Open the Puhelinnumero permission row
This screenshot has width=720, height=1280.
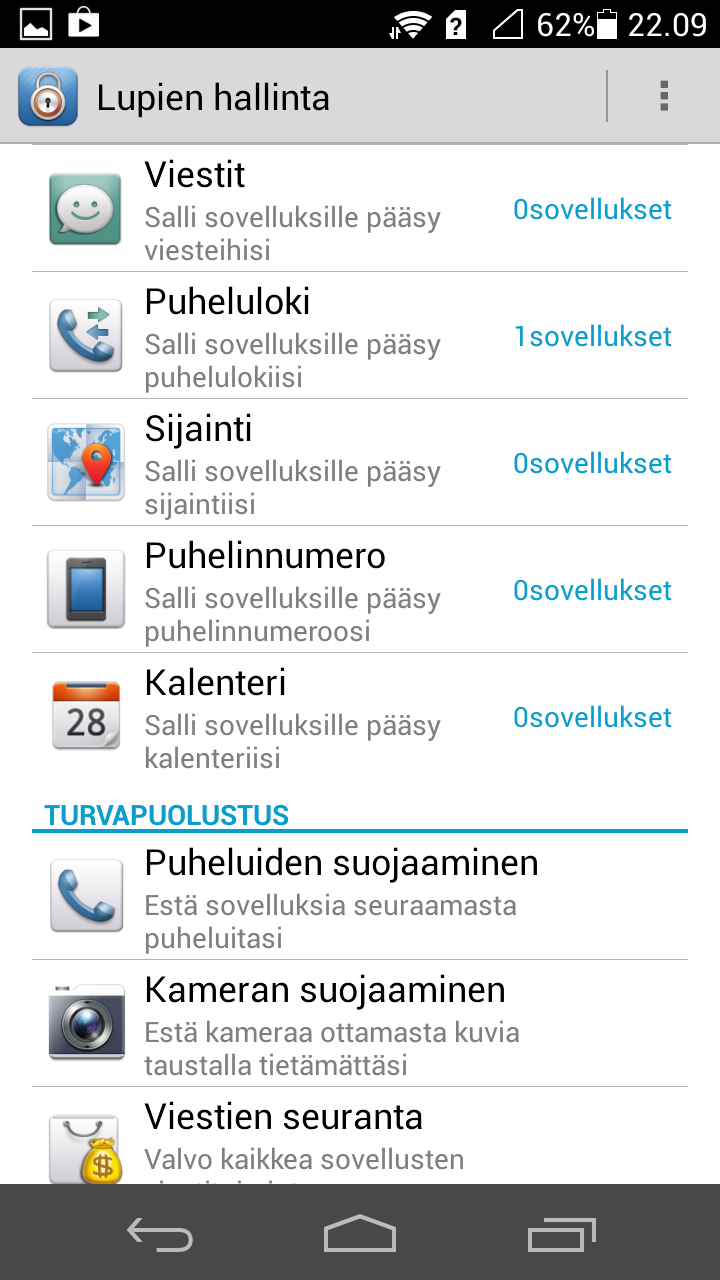point(360,589)
